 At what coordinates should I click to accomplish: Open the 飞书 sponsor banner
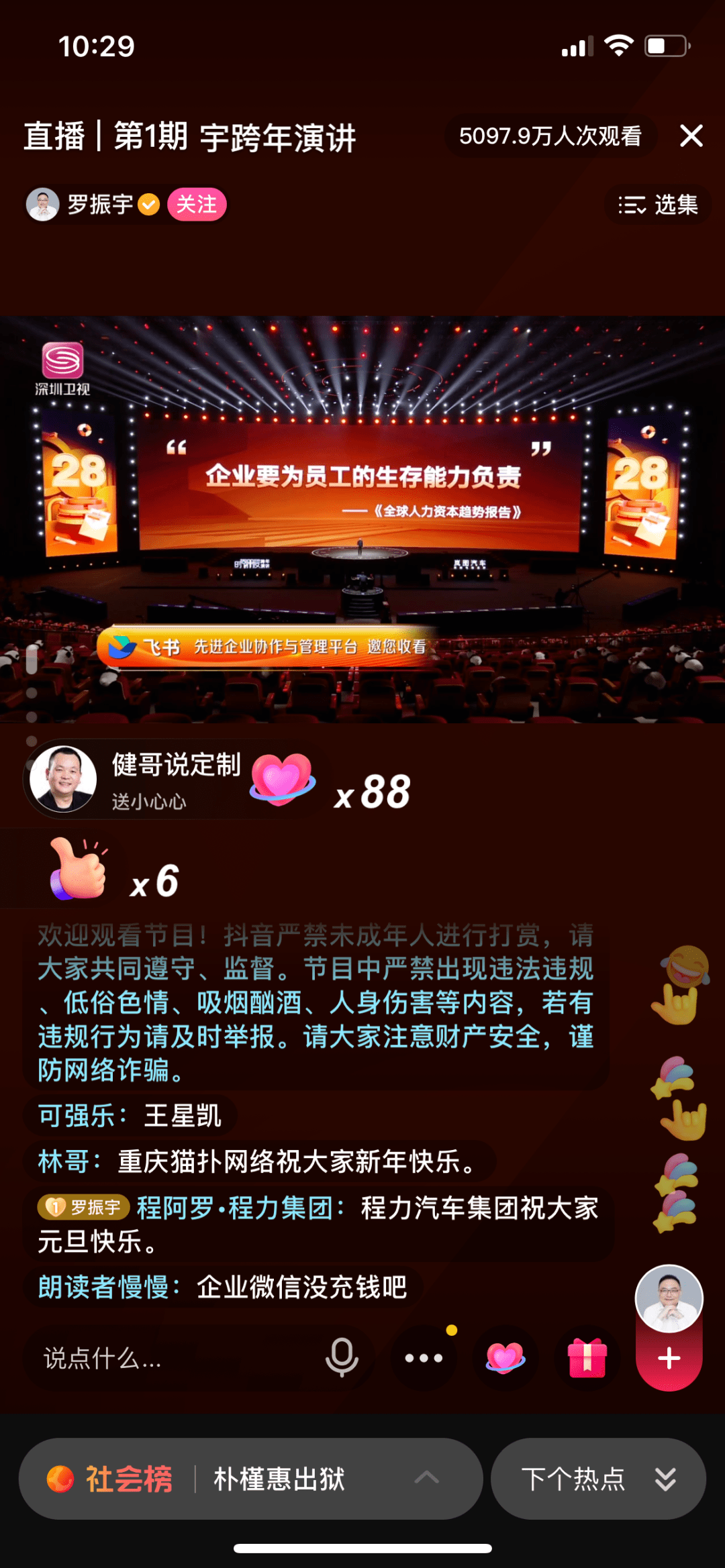click(269, 647)
